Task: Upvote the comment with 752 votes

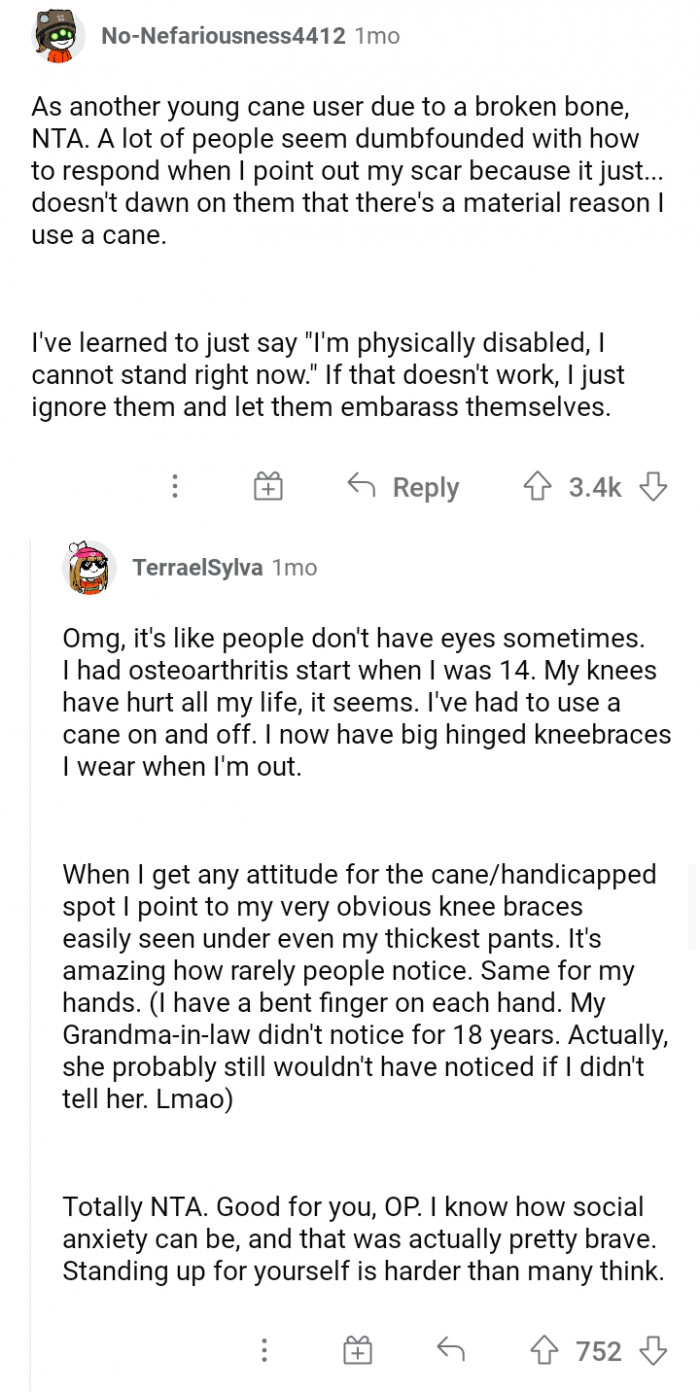Action: 545,1351
